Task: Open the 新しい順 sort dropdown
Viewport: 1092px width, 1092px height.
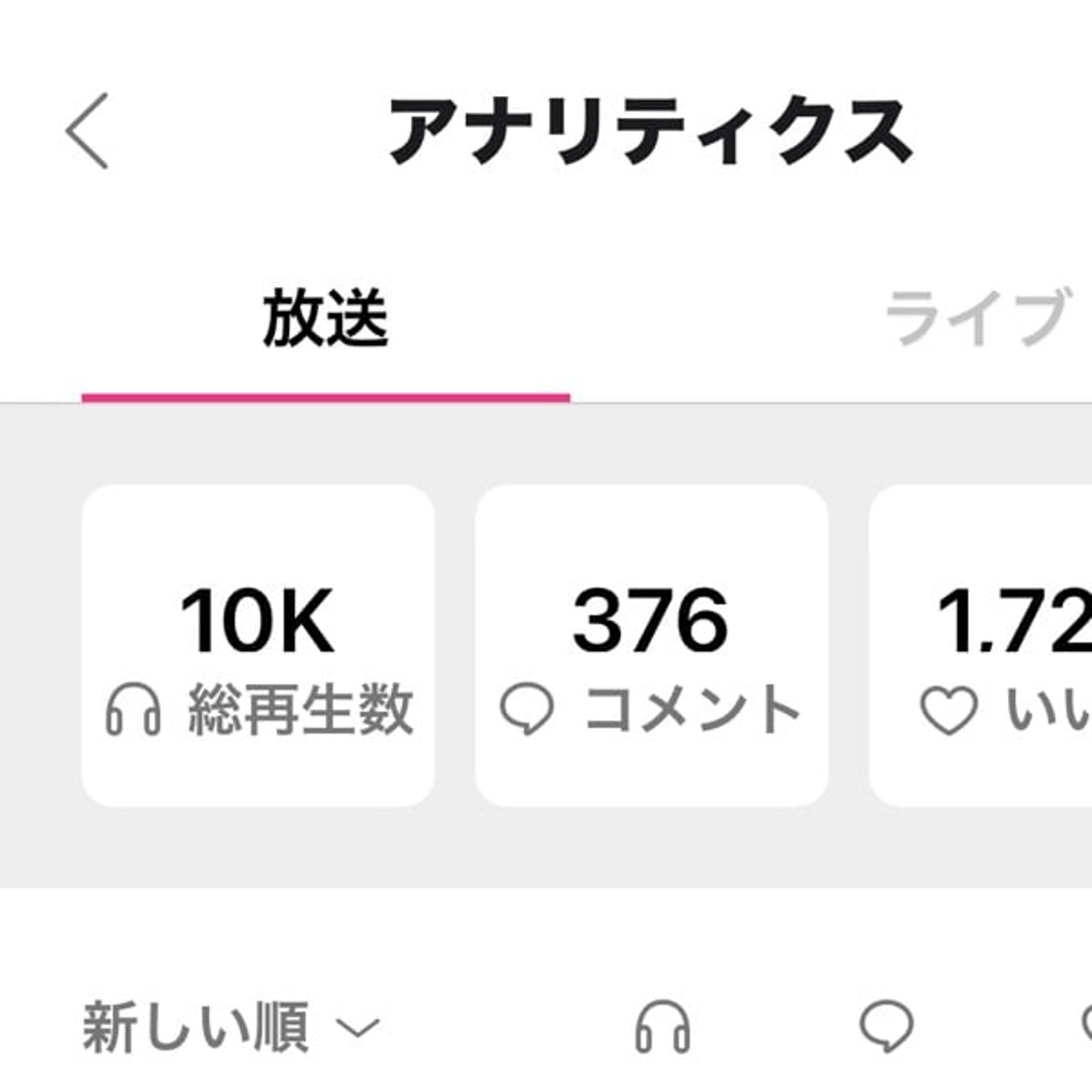Action: click(231, 1026)
